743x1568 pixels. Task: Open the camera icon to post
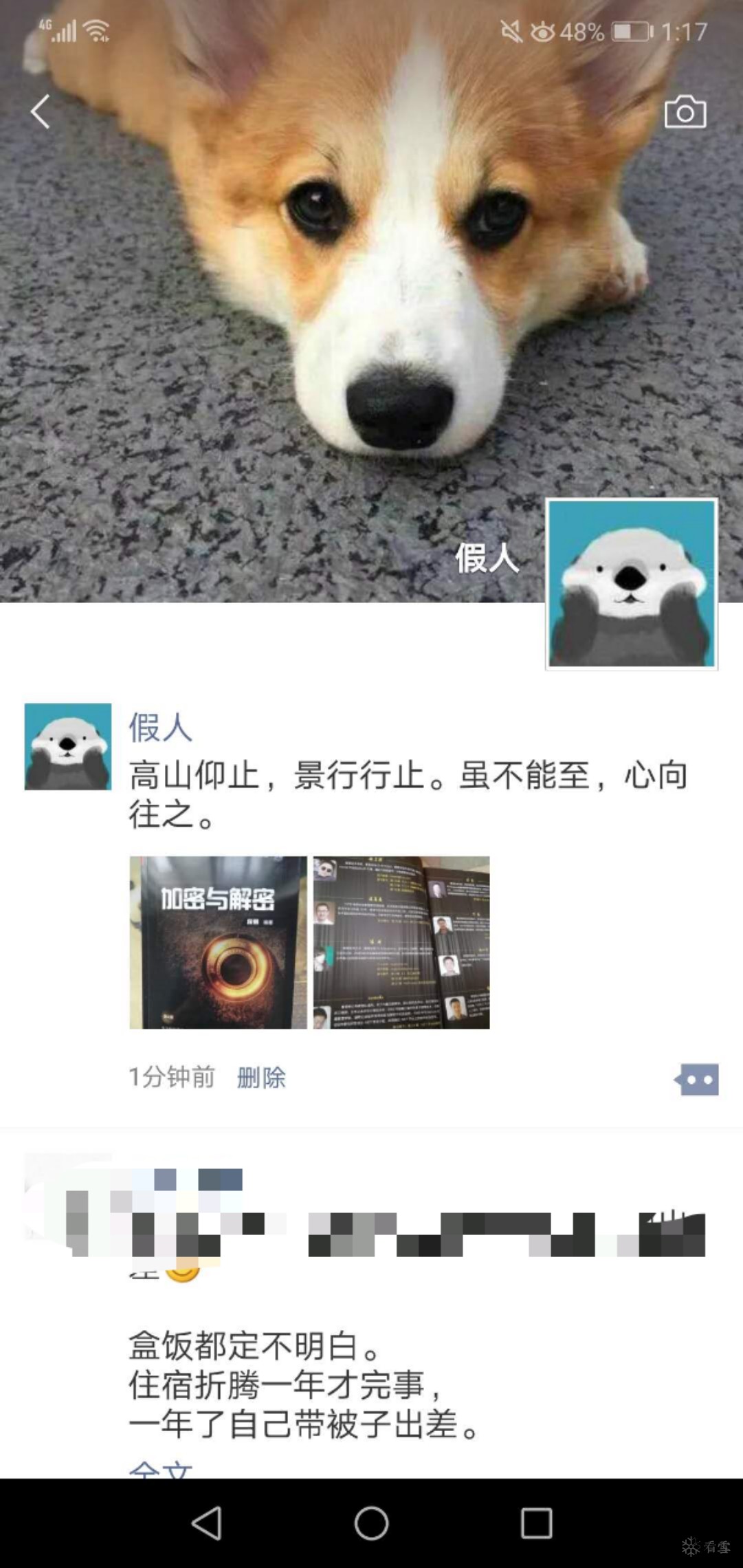click(685, 112)
